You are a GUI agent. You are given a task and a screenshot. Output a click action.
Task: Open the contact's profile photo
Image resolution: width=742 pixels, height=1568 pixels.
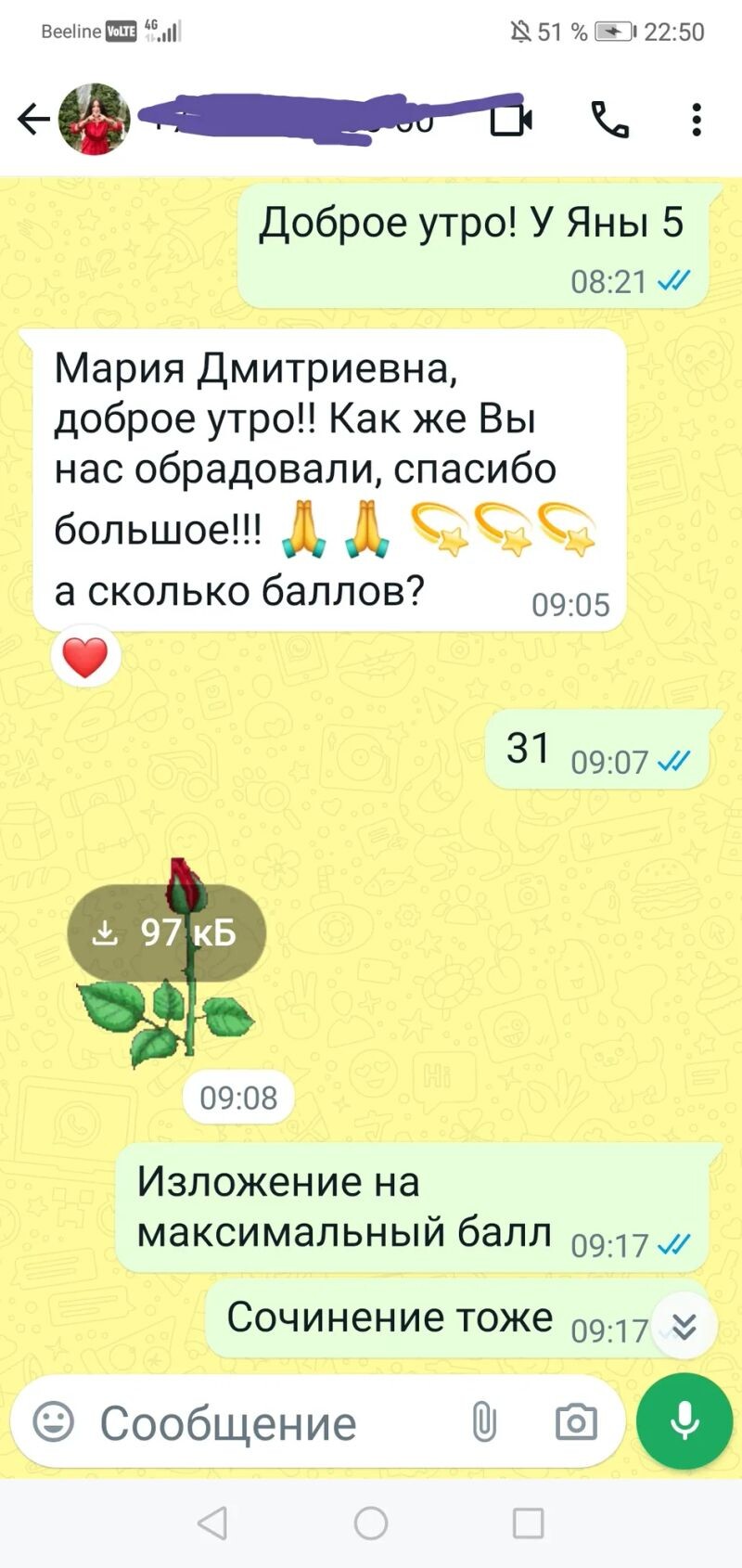click(95, 119)
